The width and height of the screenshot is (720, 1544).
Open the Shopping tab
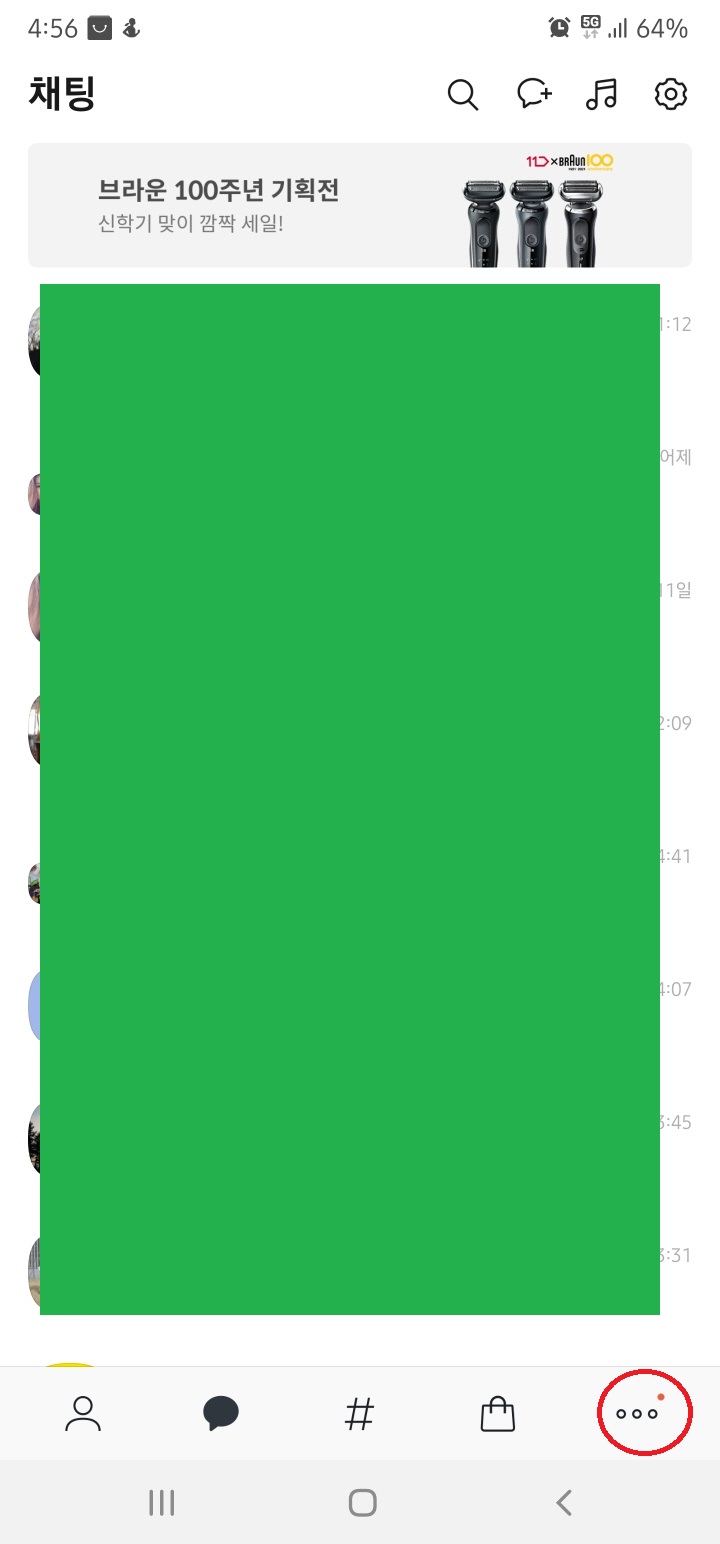pyautogui.click(x=497, y=1414)
